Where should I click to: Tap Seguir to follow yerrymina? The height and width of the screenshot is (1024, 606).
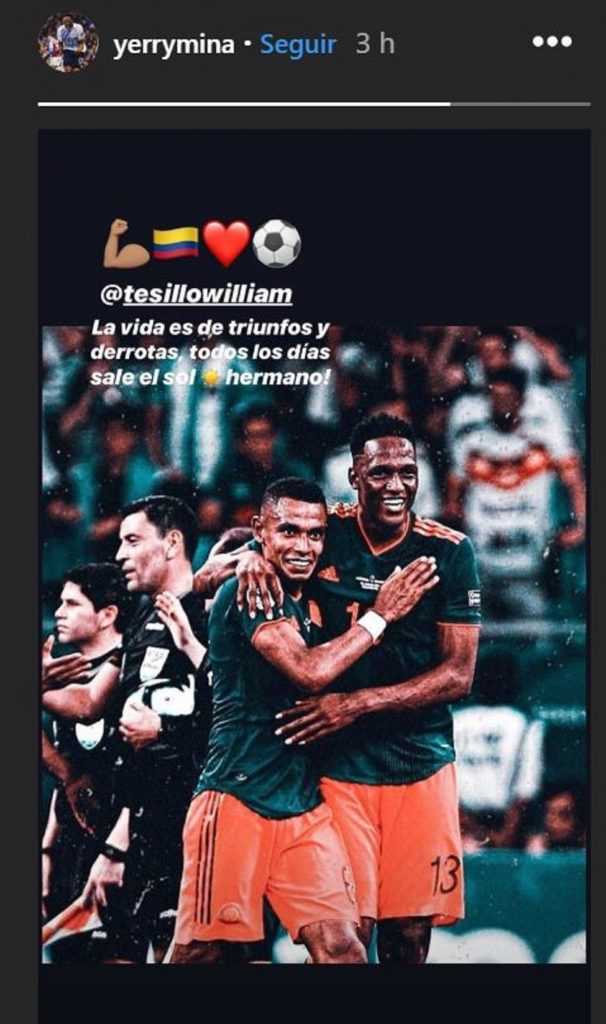coord(298,45)
